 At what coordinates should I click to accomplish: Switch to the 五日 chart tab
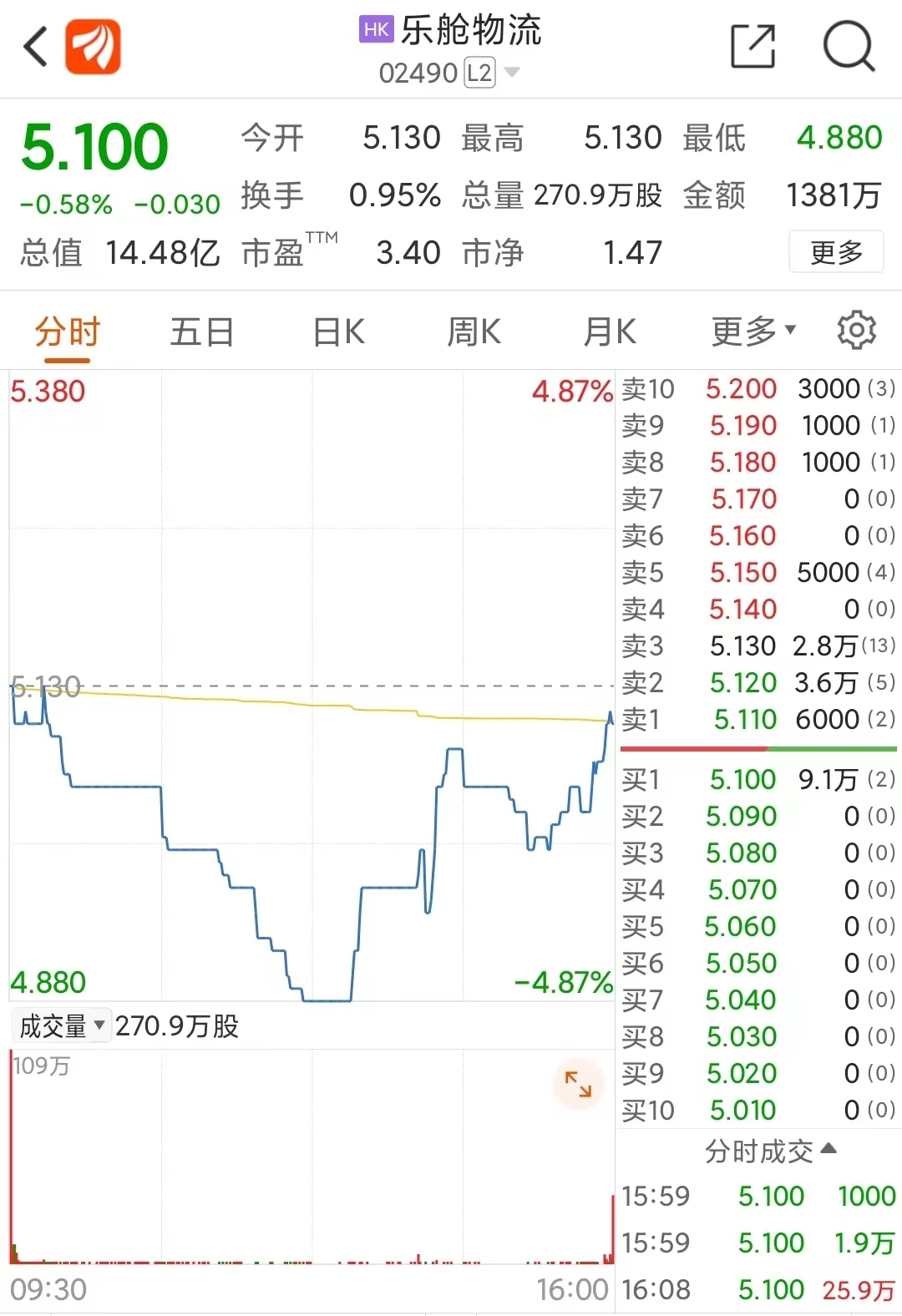click(201, 332)
